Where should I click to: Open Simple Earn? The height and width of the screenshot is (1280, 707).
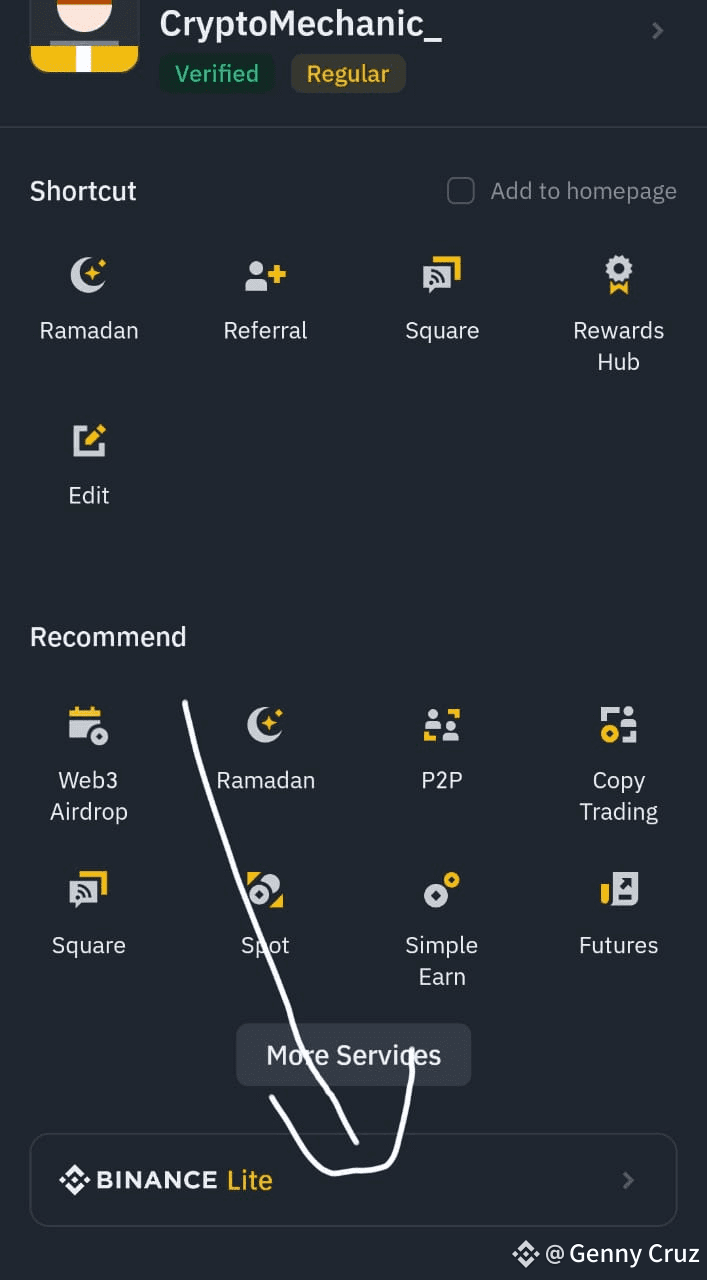pyautogui.click(x=442, y=930)
